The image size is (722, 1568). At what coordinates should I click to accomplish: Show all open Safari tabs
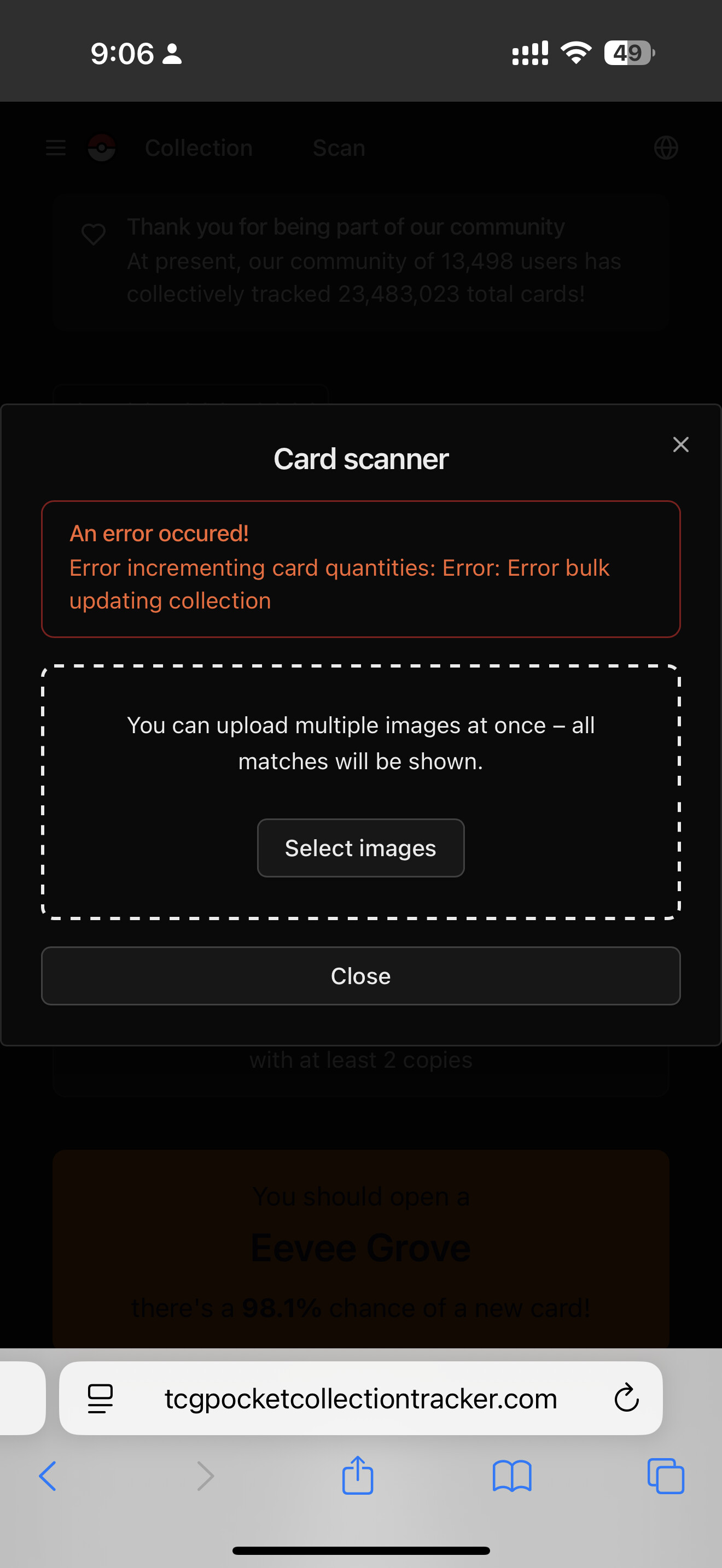[665, 1476]
